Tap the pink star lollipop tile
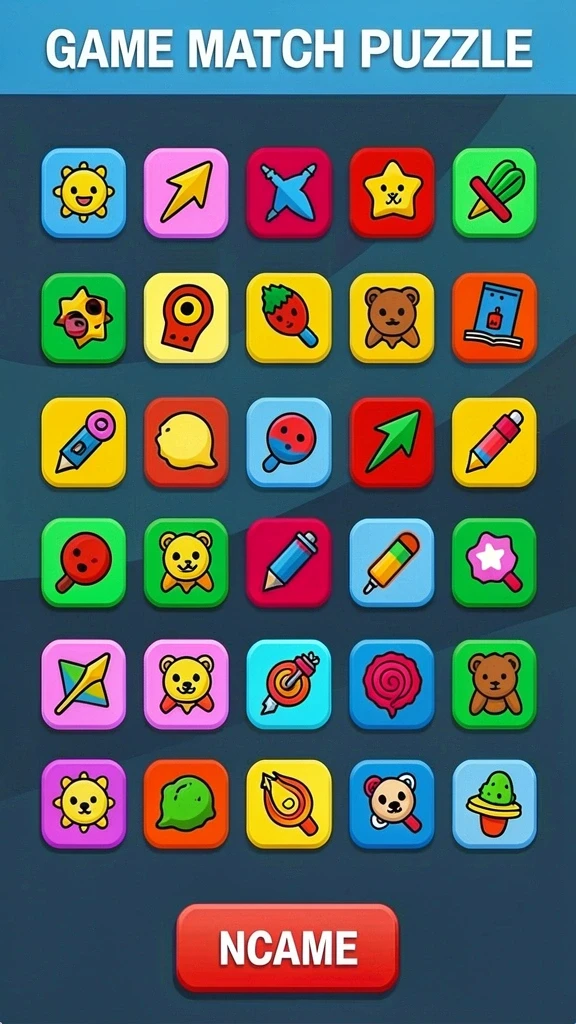 (x=494, y=562)
